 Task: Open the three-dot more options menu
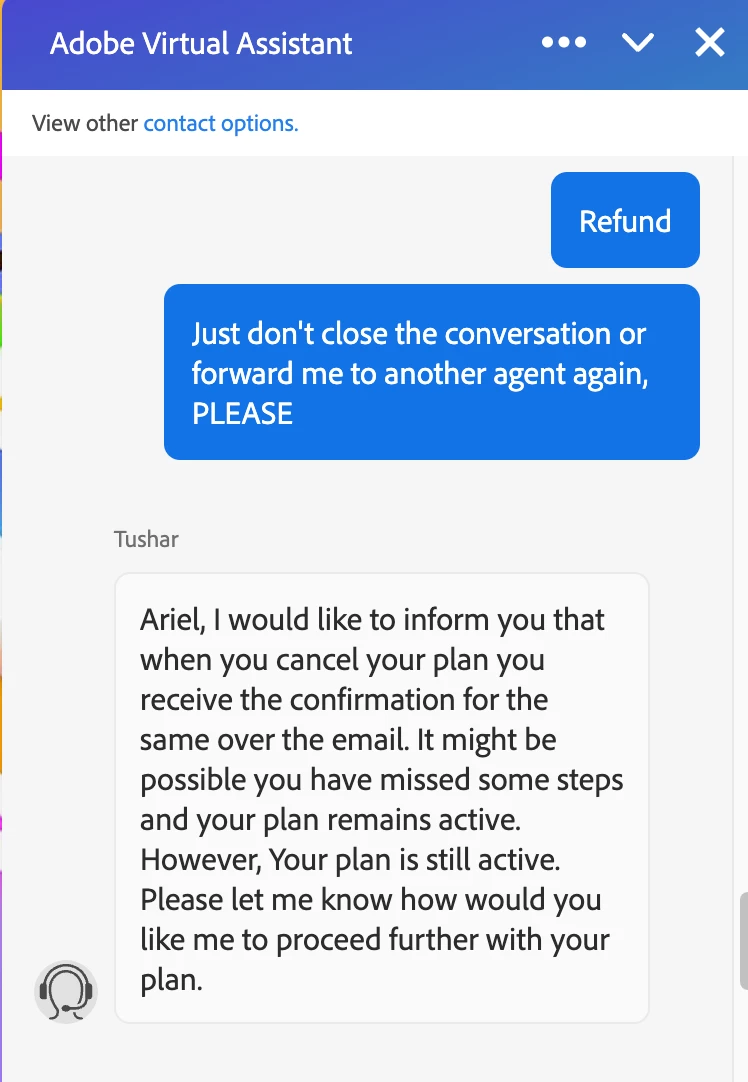pyautogui.click(x=564, y=43)
